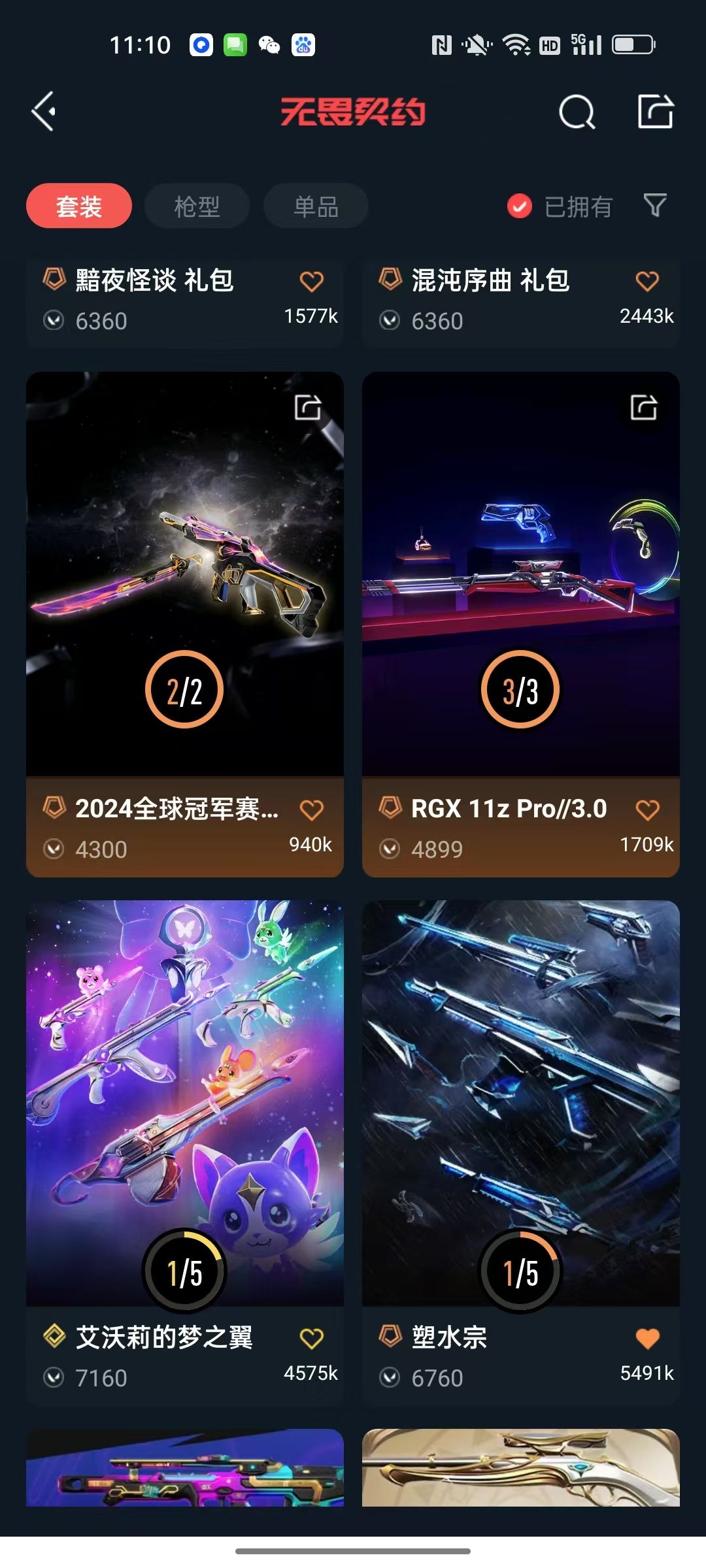Open search in the top bar
Screen dimensions: 706x1568
tap(577, 112)
